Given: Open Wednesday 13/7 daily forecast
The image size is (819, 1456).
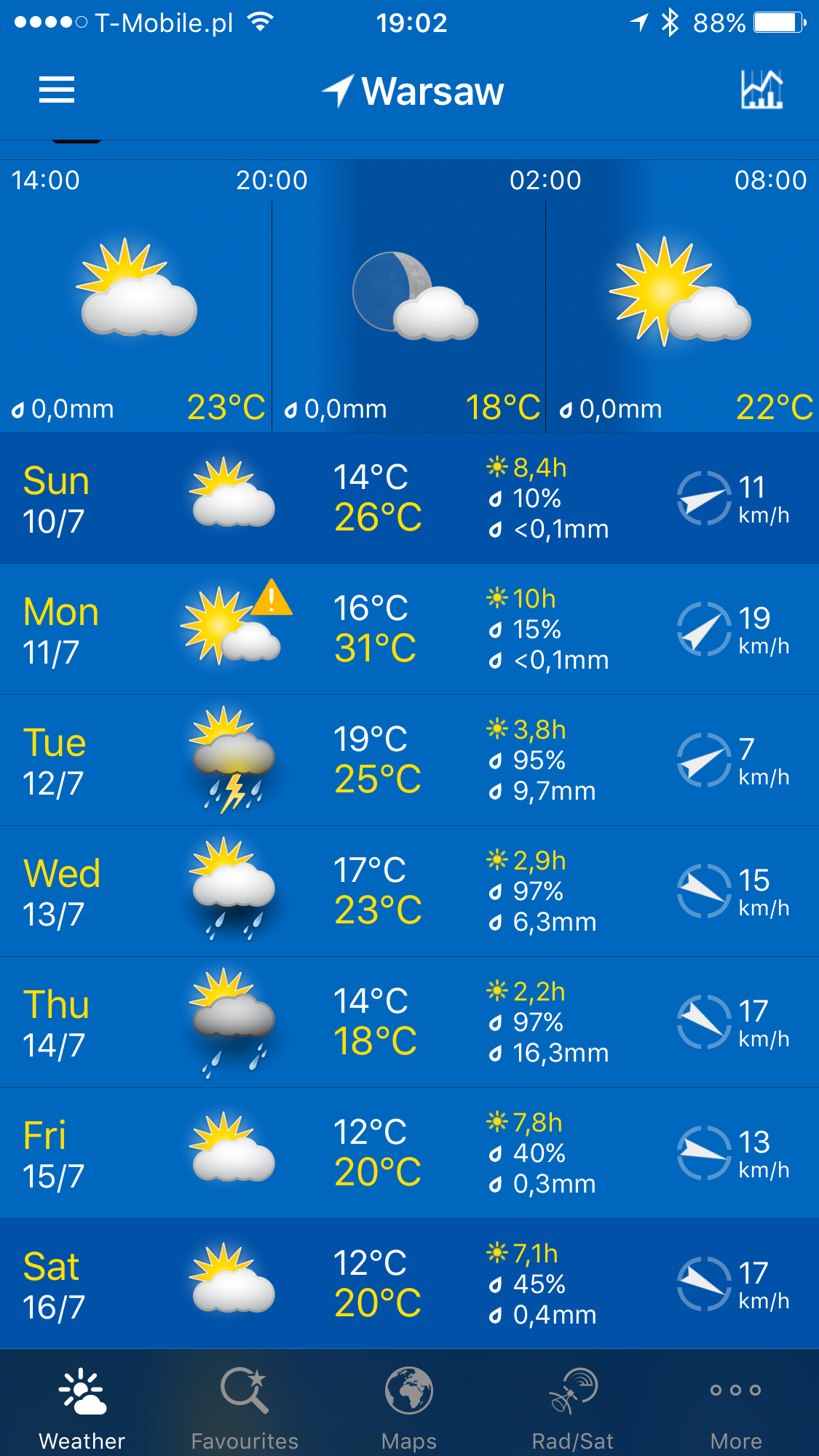Looking at the screenshot, I should pyautogui.click(x=409, y=891).
